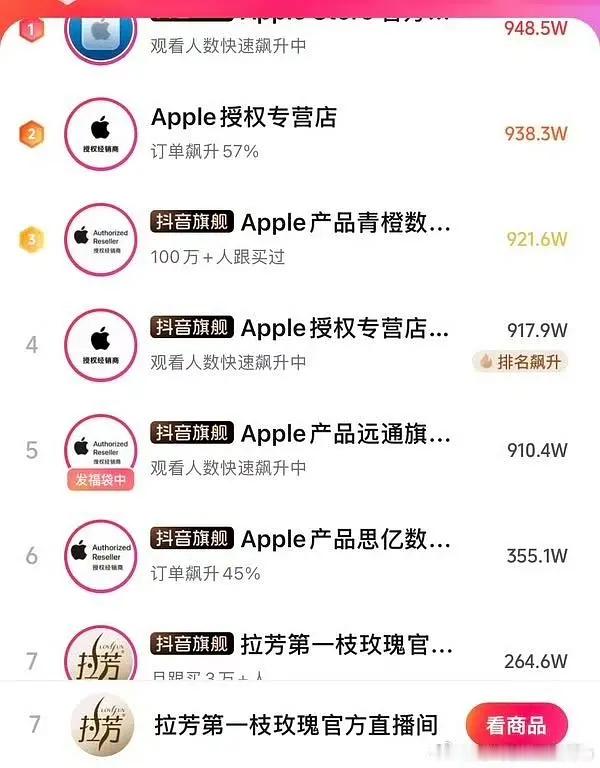Open the top-ranked Apple Store live room
Image resolution: width=600 pixels, height=768 pixels.
click(x=300, y=37)
